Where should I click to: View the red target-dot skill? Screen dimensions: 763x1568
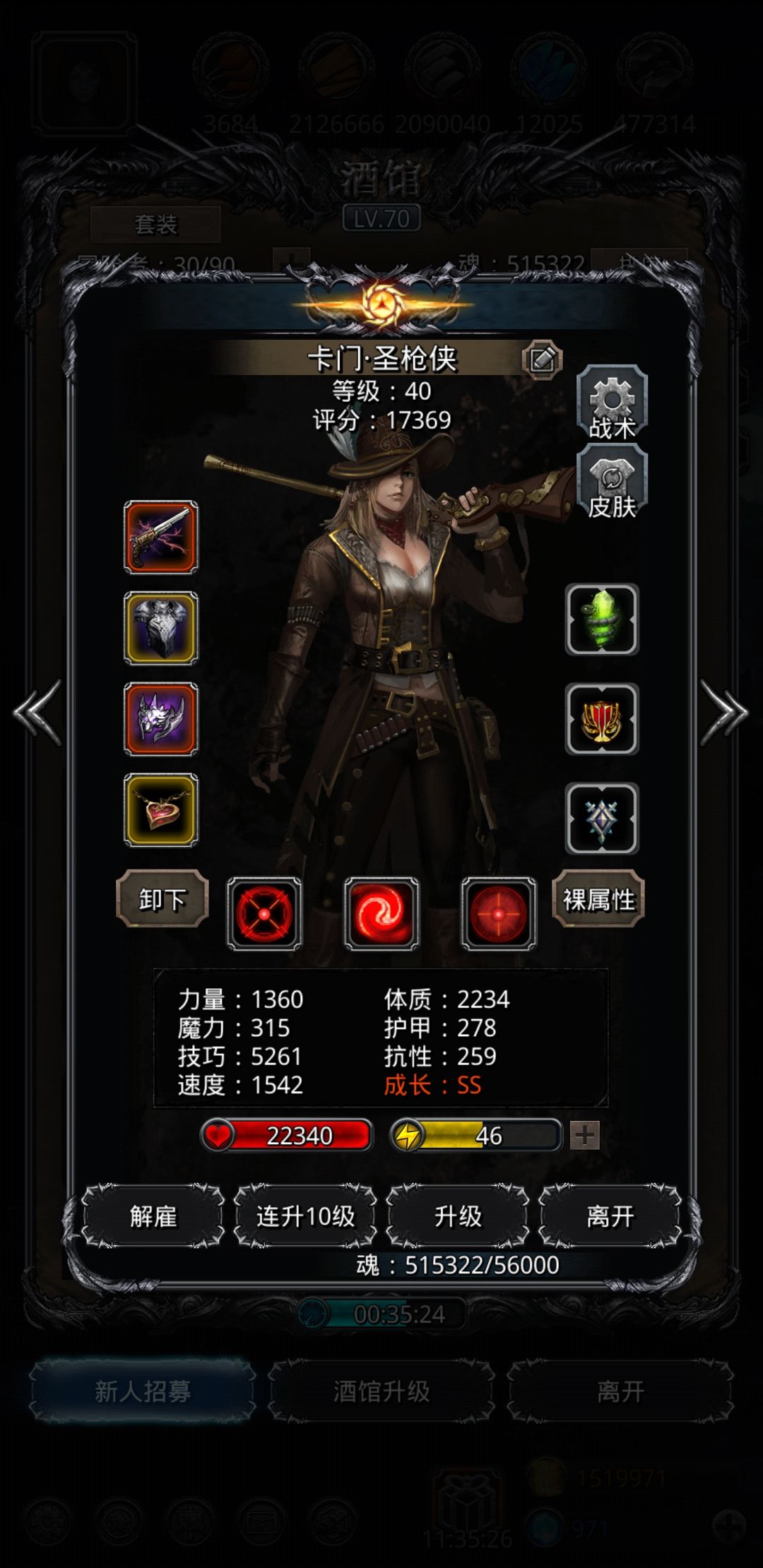point(499,914)
